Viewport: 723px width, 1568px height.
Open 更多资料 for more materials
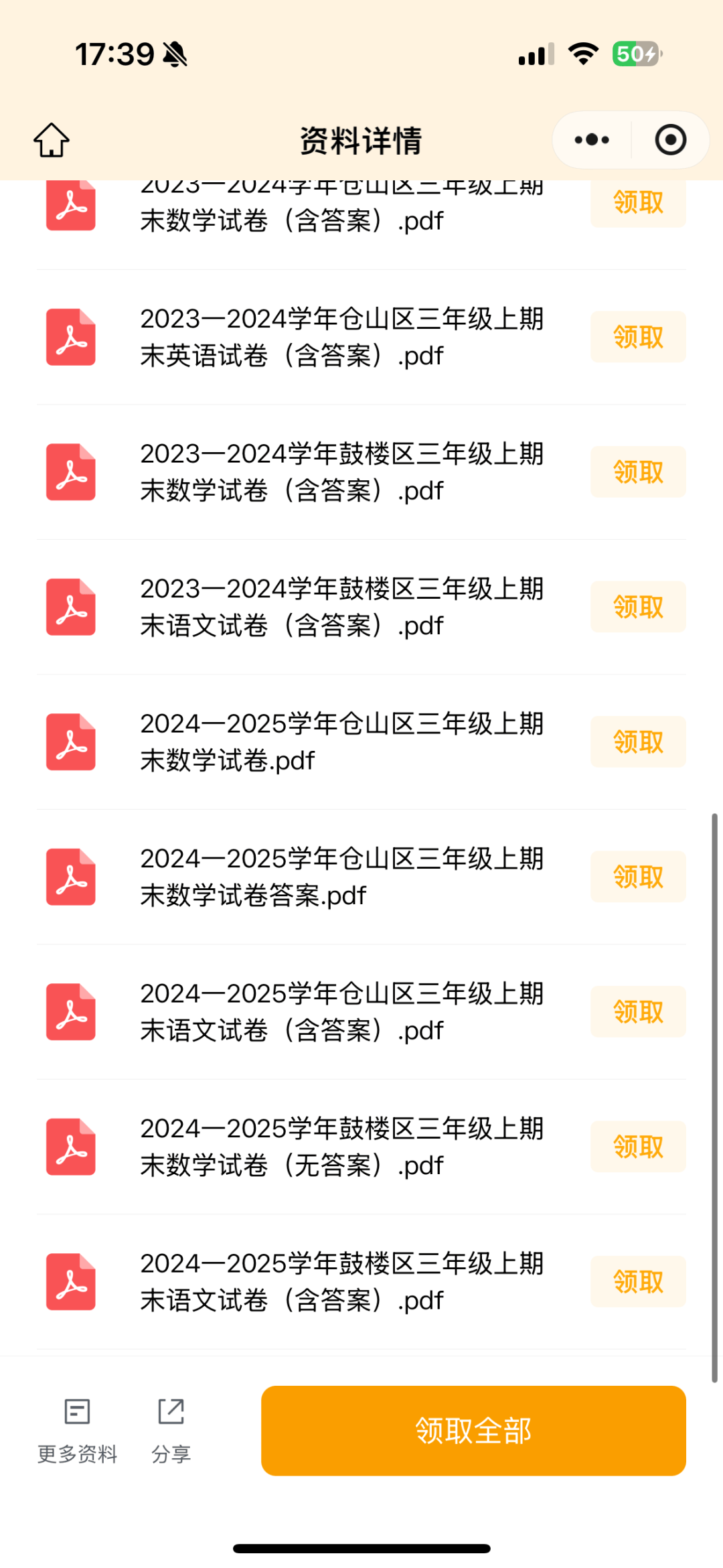click(x=77, y=1431)
